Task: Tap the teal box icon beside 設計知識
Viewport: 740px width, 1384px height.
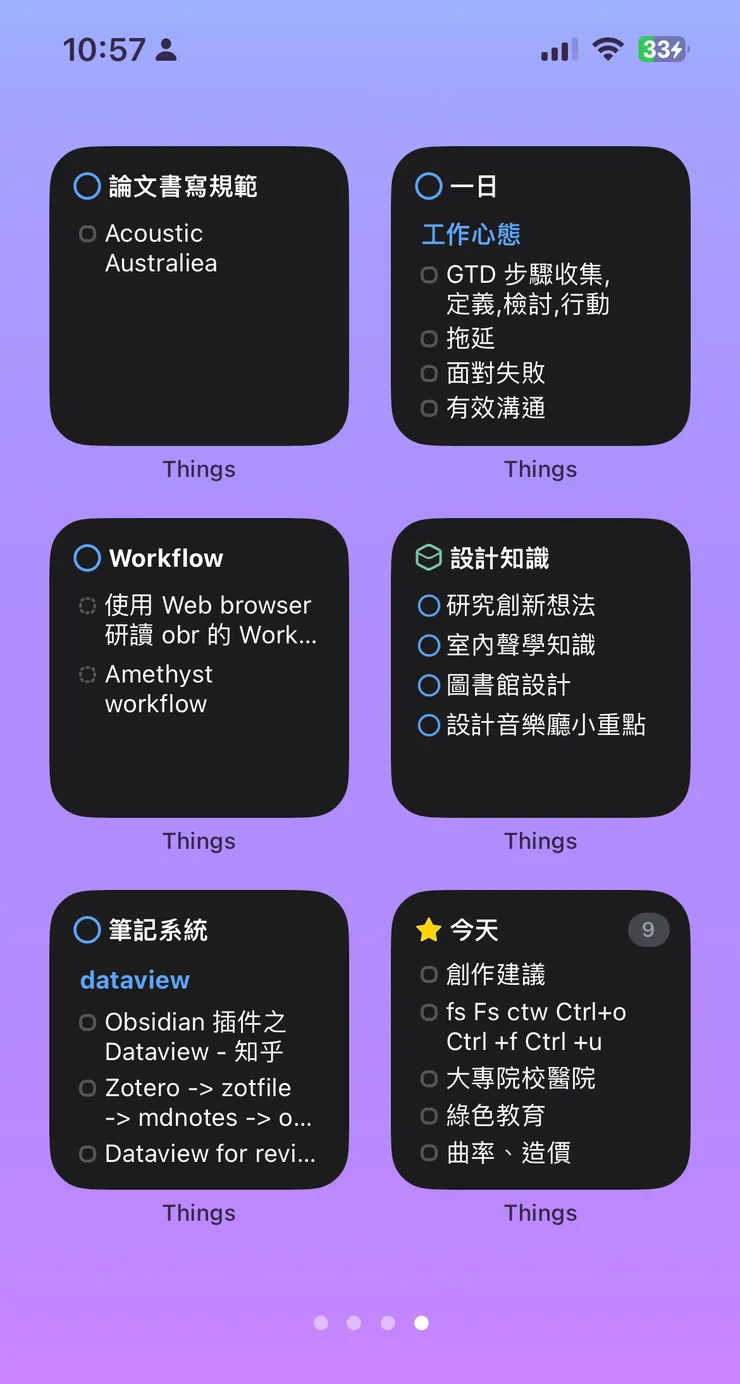Action: (428, 558)
